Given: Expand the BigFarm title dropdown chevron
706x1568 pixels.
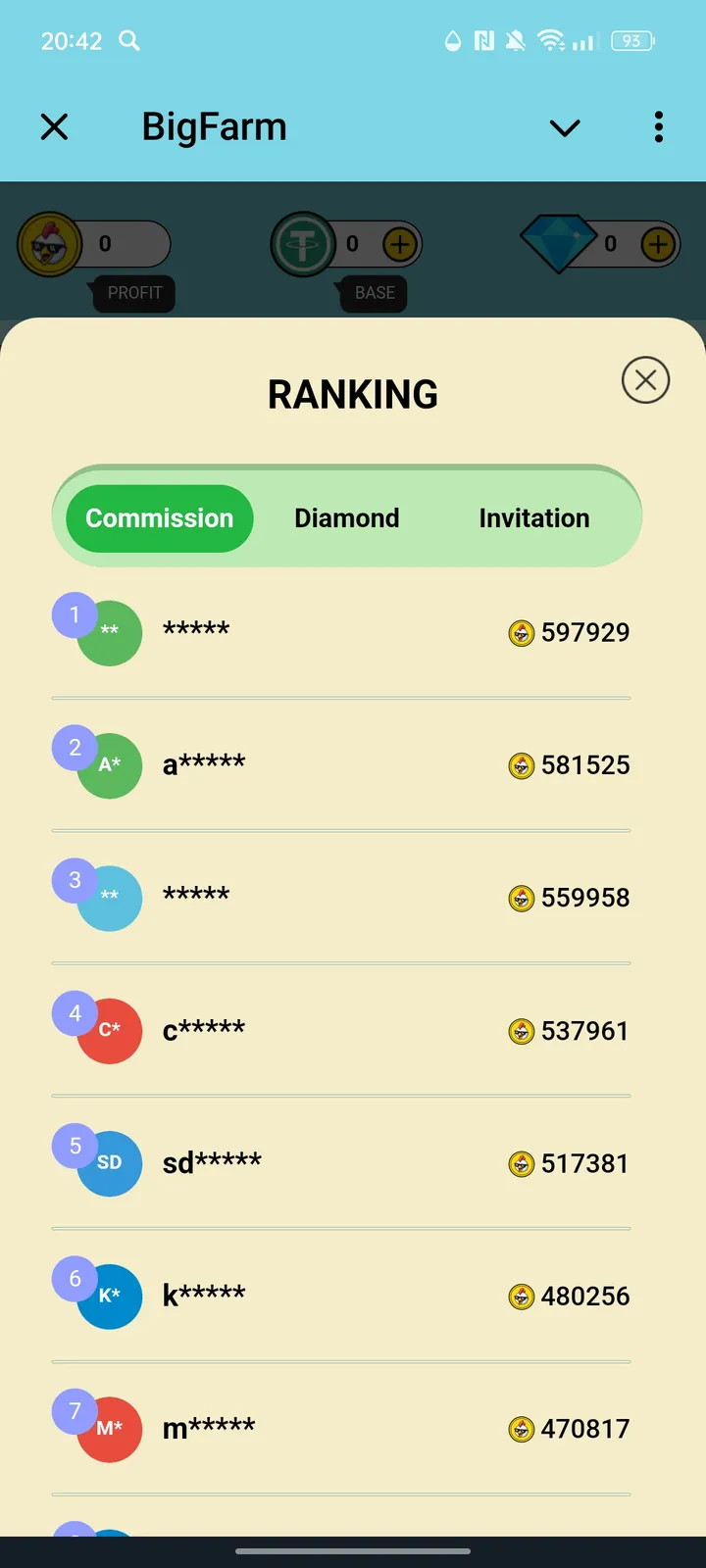Looking at the screenshot, I should 564,127.
